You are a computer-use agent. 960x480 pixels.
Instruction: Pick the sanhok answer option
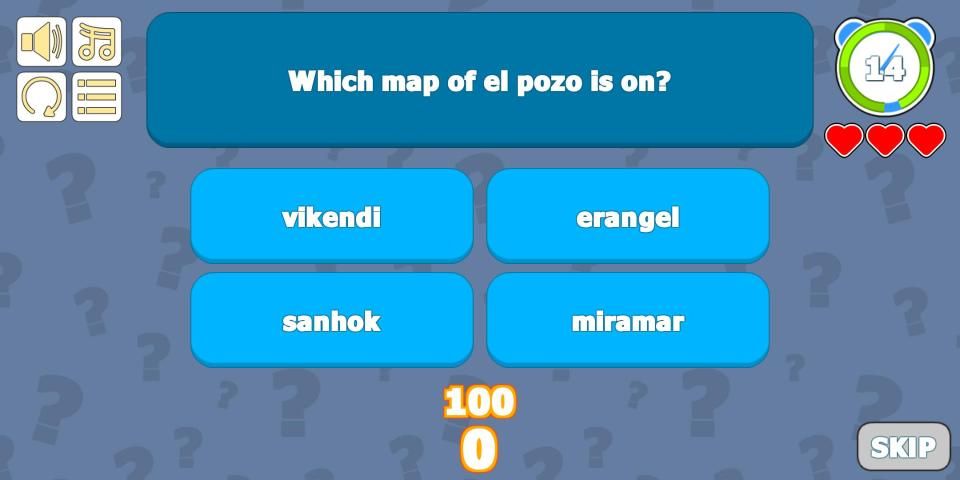pos(331,320)
